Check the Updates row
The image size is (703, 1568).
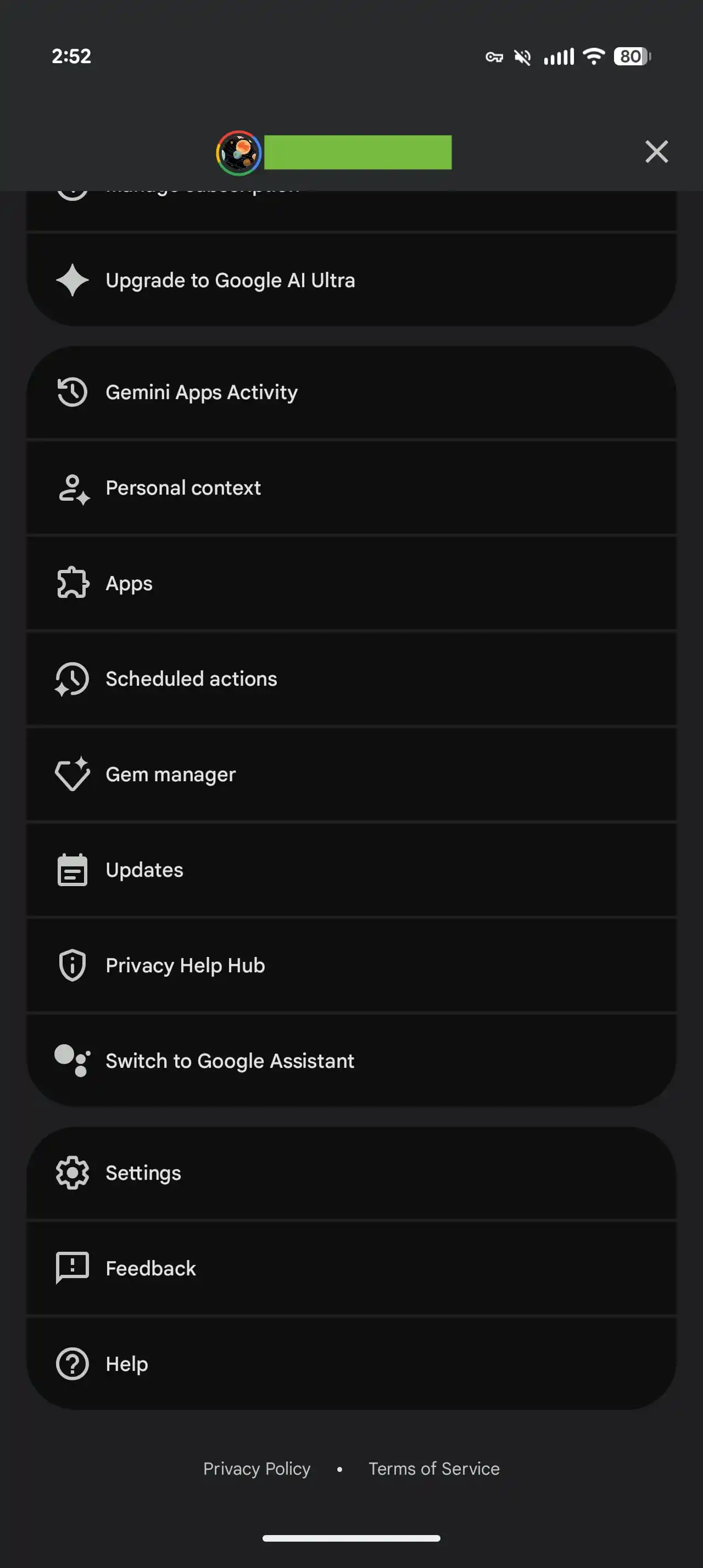(x=351, y=870)
